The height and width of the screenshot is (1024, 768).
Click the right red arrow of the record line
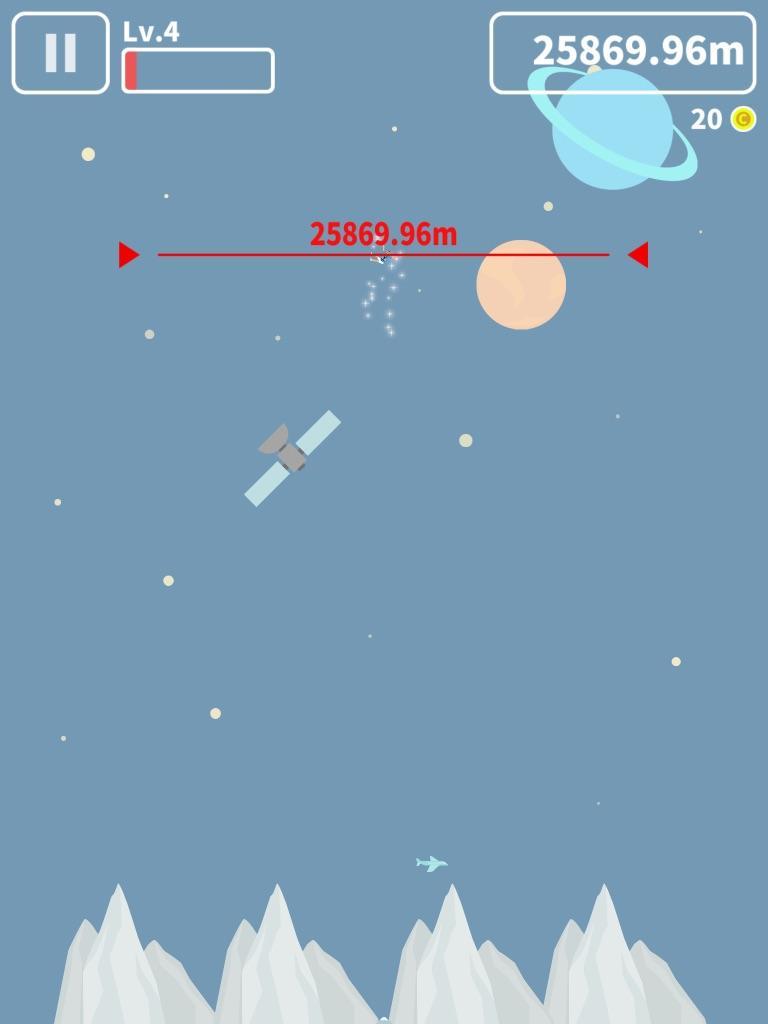(x=638, y=254)
